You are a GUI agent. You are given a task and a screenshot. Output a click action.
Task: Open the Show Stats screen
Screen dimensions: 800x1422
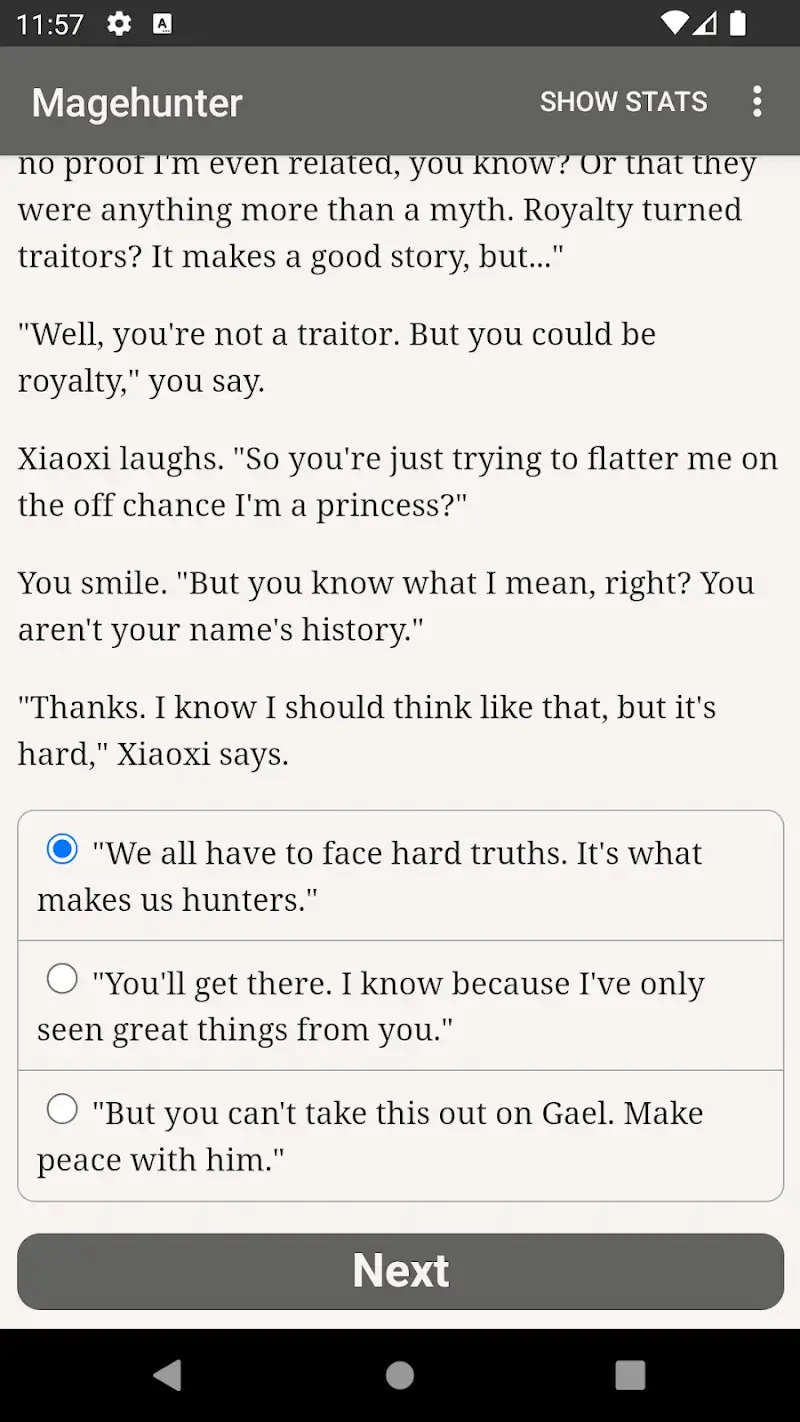point(623,102)
